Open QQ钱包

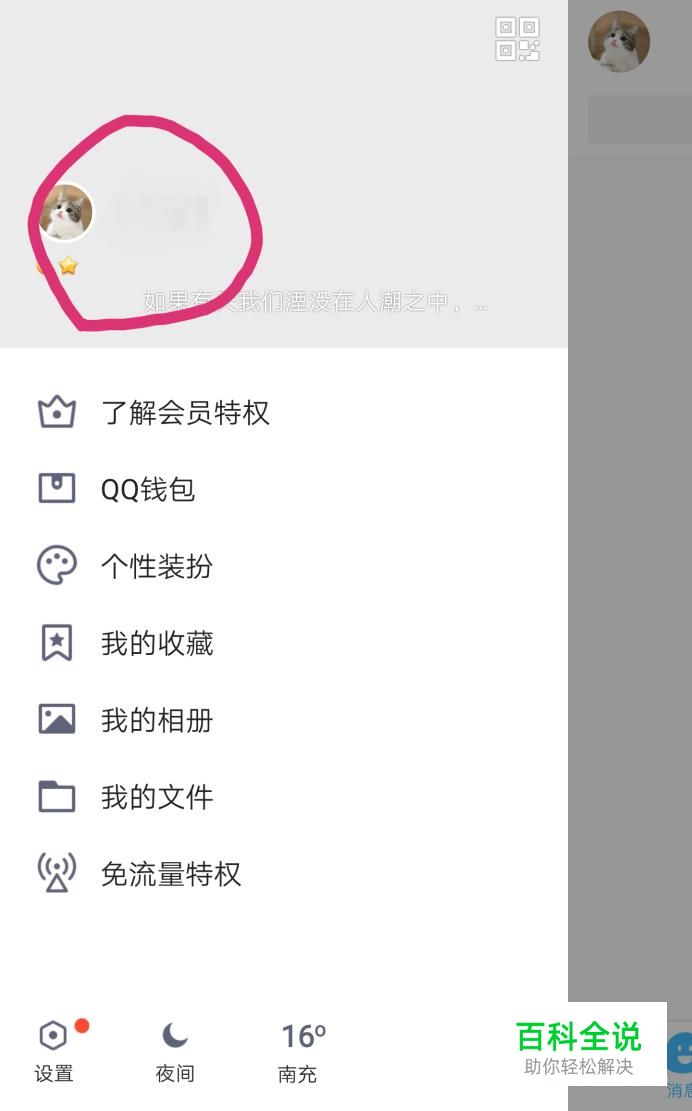tap(147, 489)
